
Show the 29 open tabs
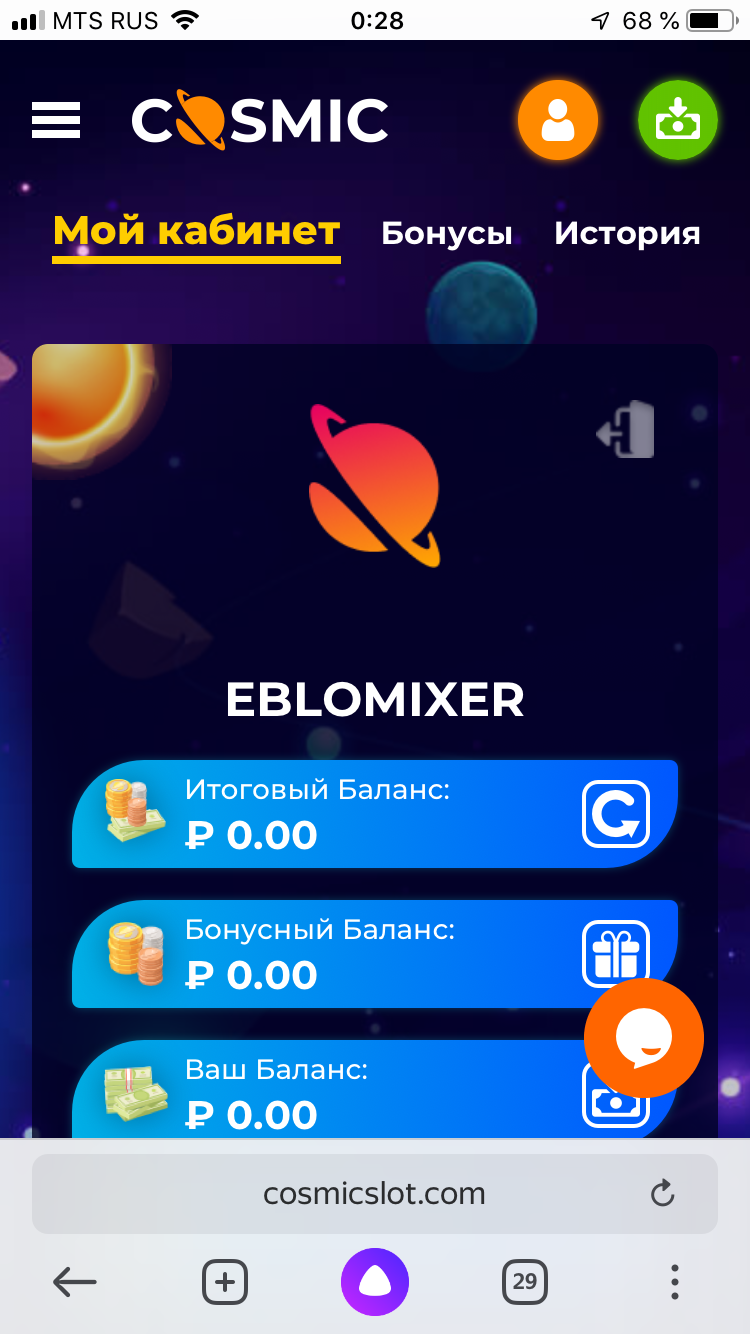pos(524,1281)
